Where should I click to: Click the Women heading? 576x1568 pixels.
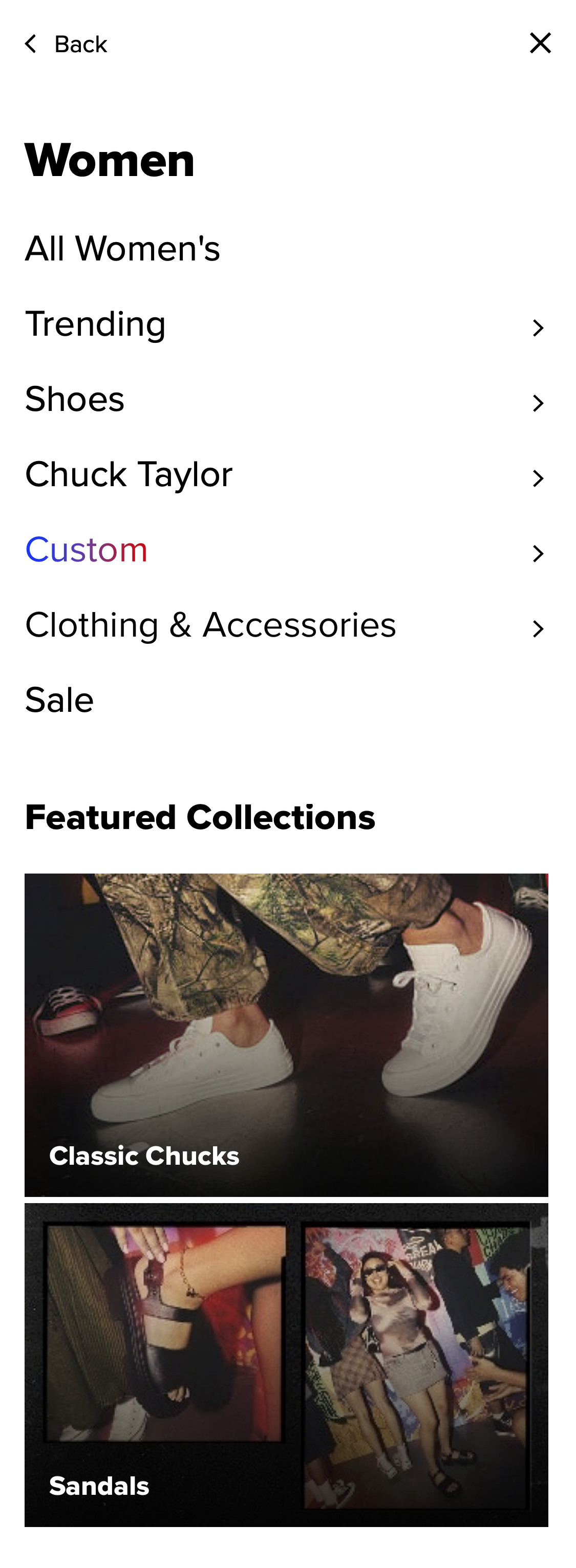pyautogui.click(x=110, y=160)
